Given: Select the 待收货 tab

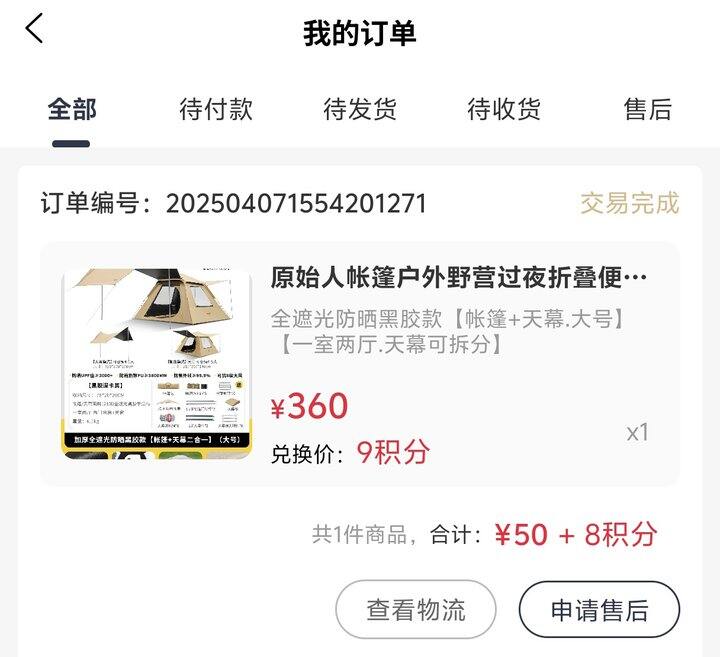Looking at the screenshot, I should [x=504, y=110].
